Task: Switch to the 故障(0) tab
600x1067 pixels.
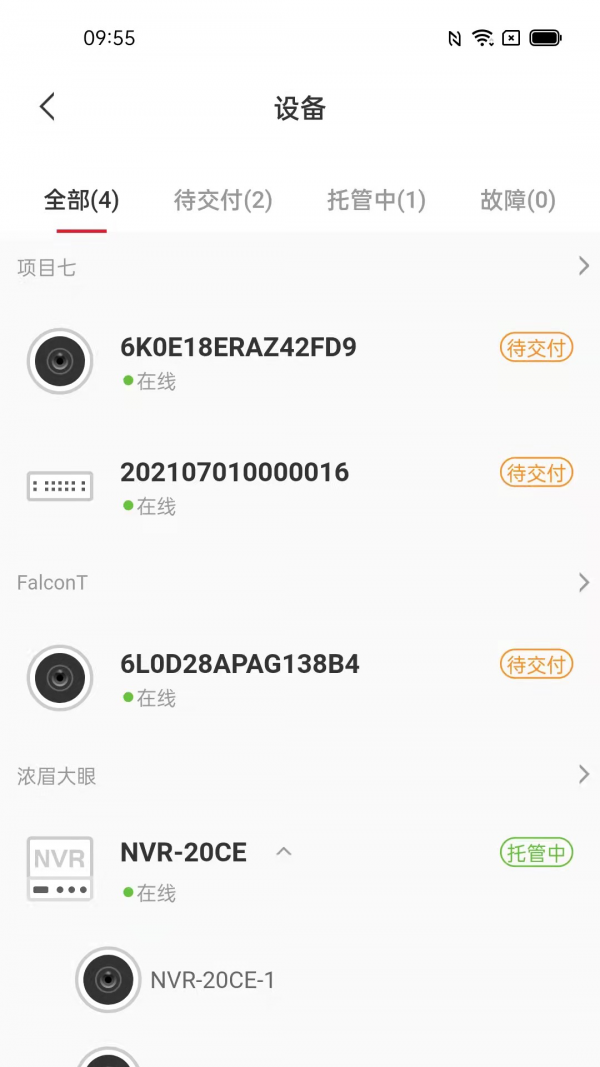Action: [517, 200]
